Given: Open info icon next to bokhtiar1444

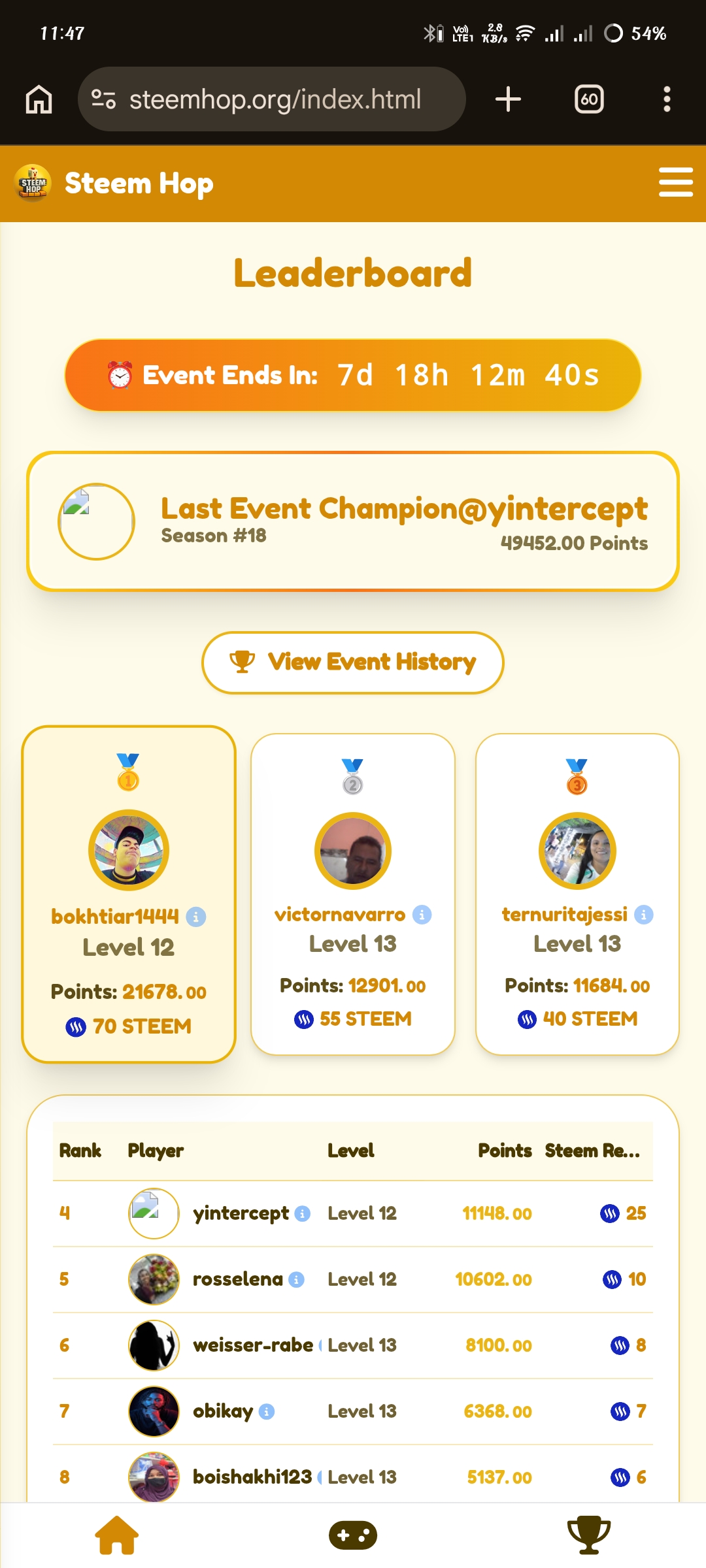Looking at the screenshot, I should pos(196,917).
